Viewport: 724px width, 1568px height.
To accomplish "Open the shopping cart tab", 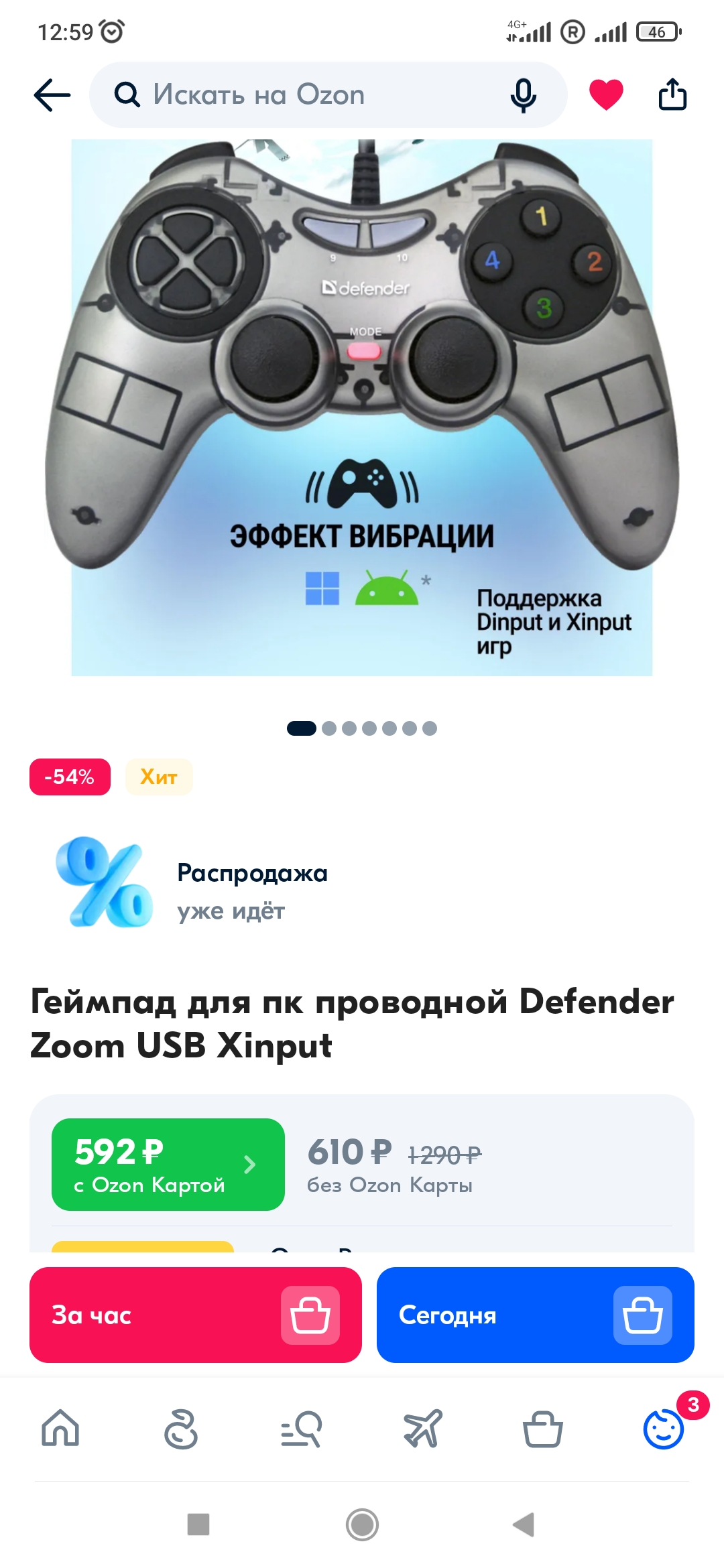I will [542, 1429].
